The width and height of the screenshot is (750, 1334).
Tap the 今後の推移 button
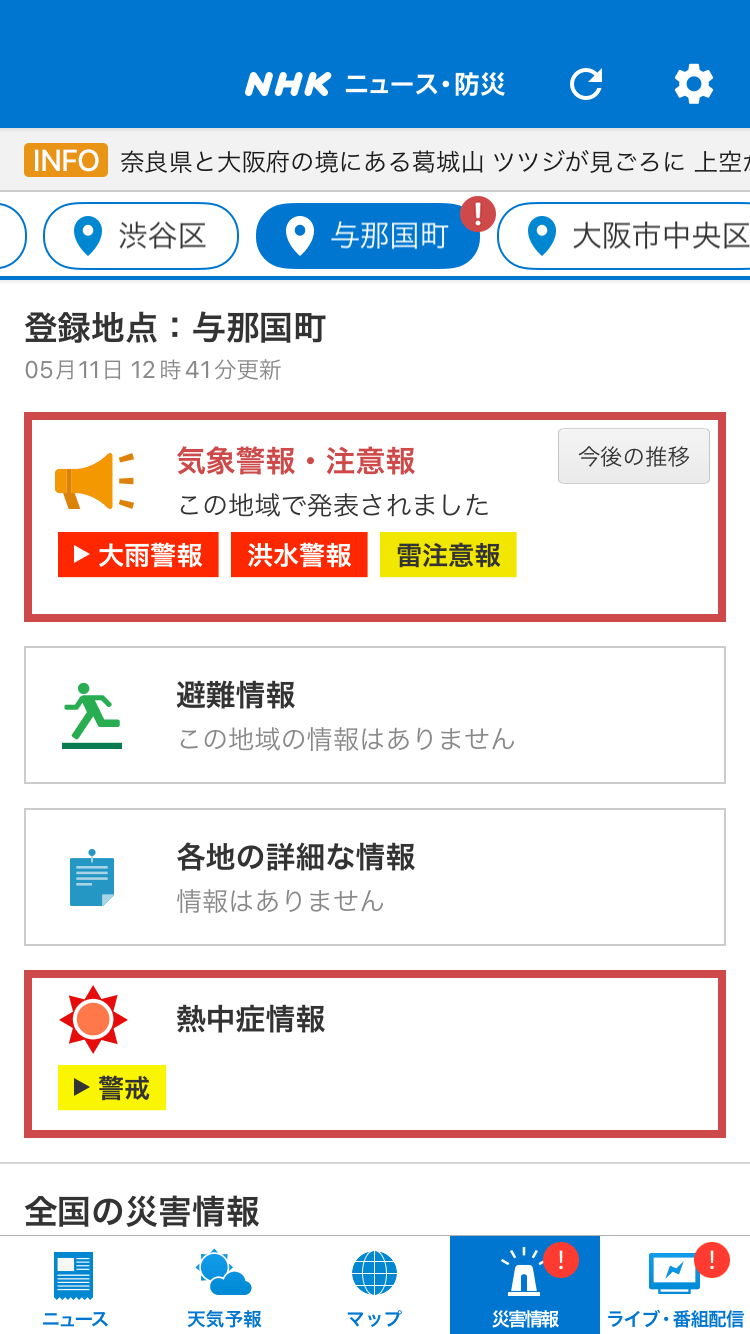click(634, 456)
